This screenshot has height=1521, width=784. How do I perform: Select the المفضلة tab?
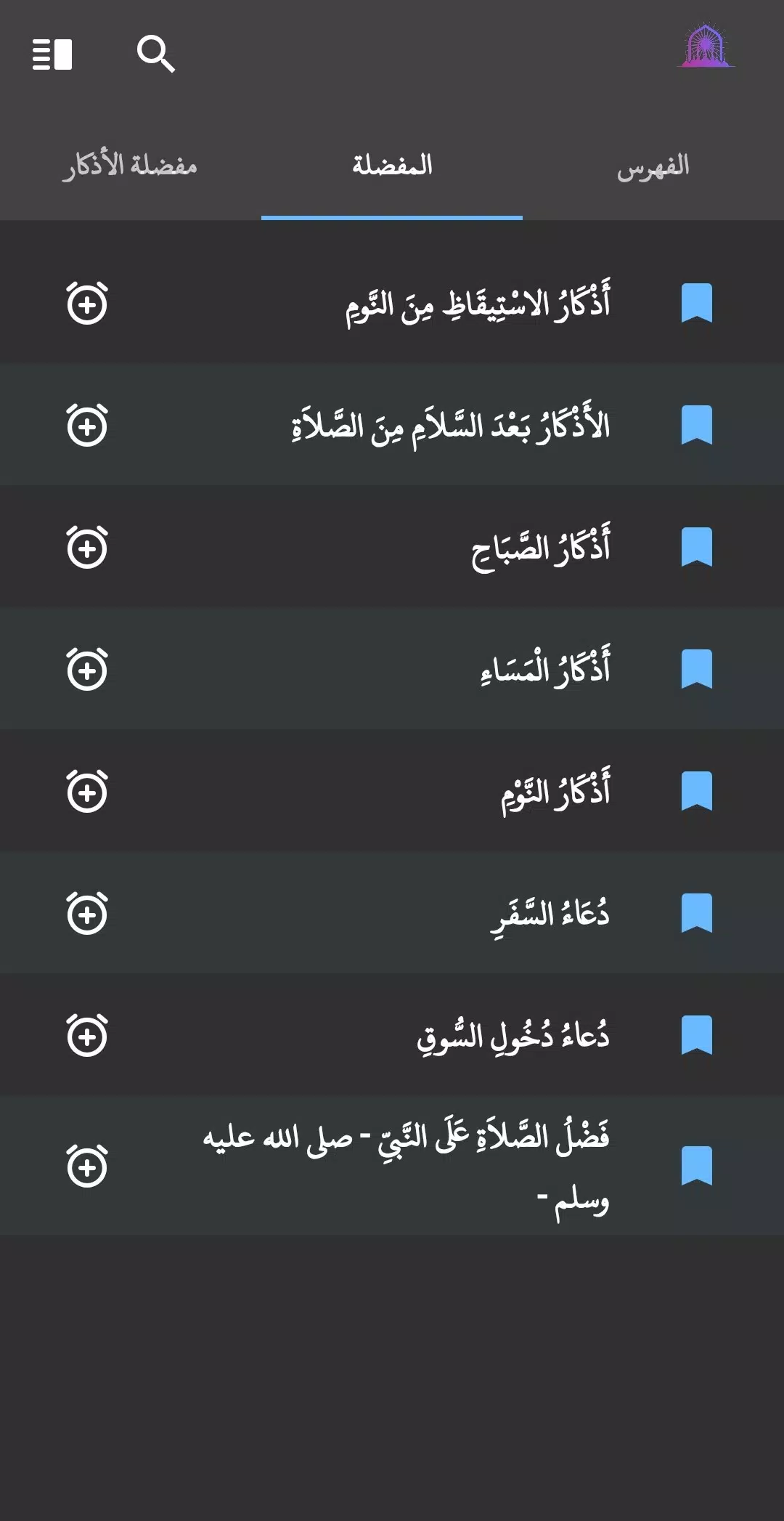[392, 166]
